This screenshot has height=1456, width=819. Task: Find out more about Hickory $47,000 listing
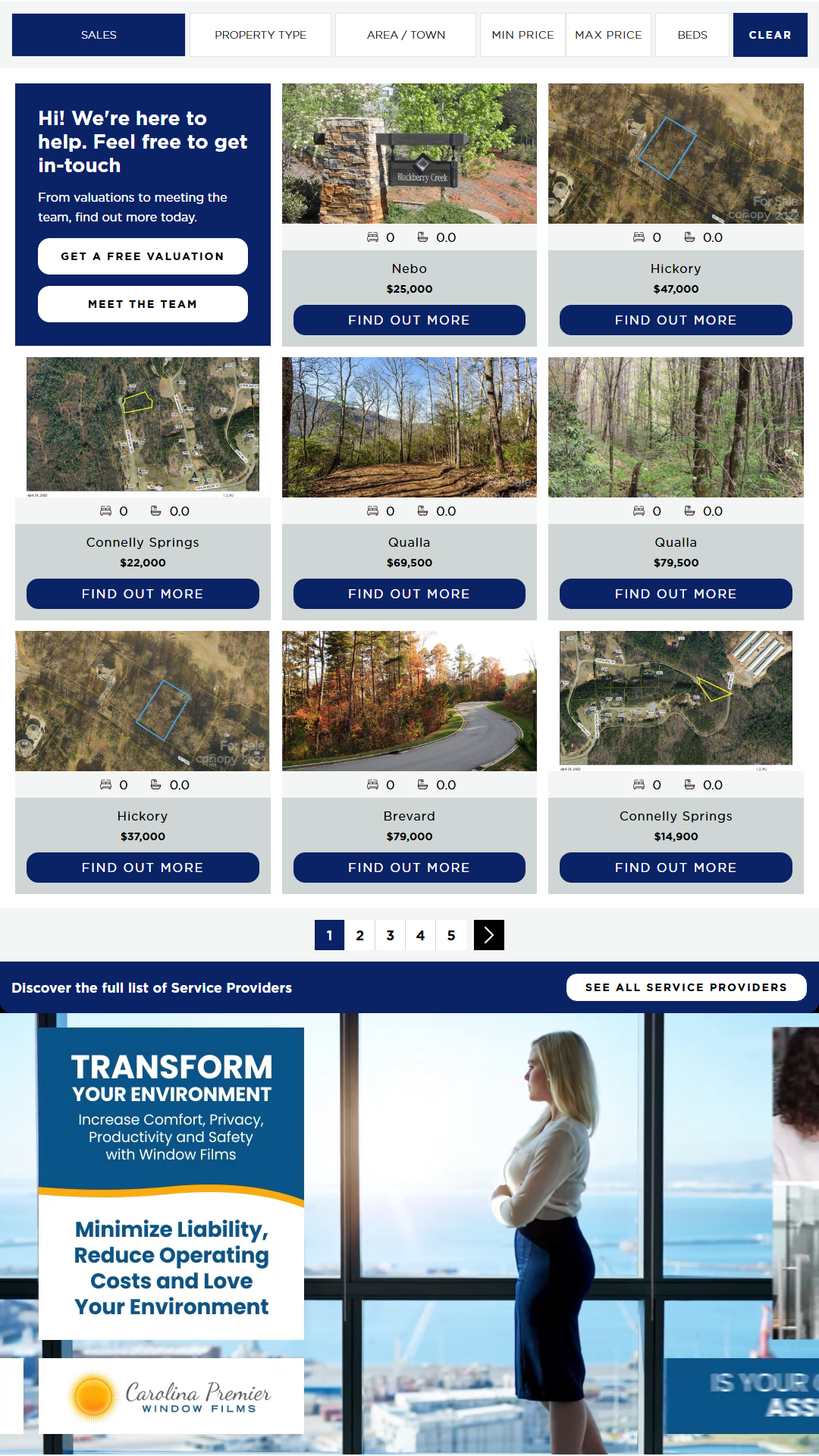tap(676, 320)
